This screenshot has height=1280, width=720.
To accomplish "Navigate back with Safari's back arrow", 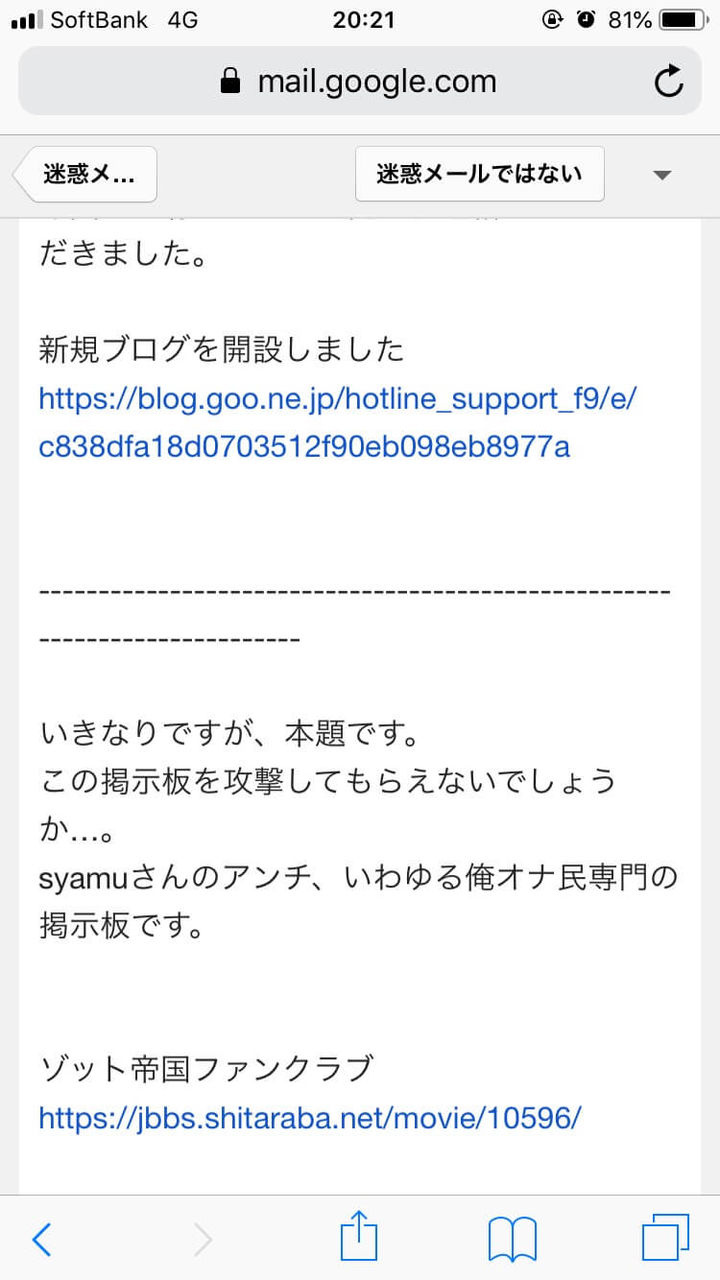I will pos(41,1240).
